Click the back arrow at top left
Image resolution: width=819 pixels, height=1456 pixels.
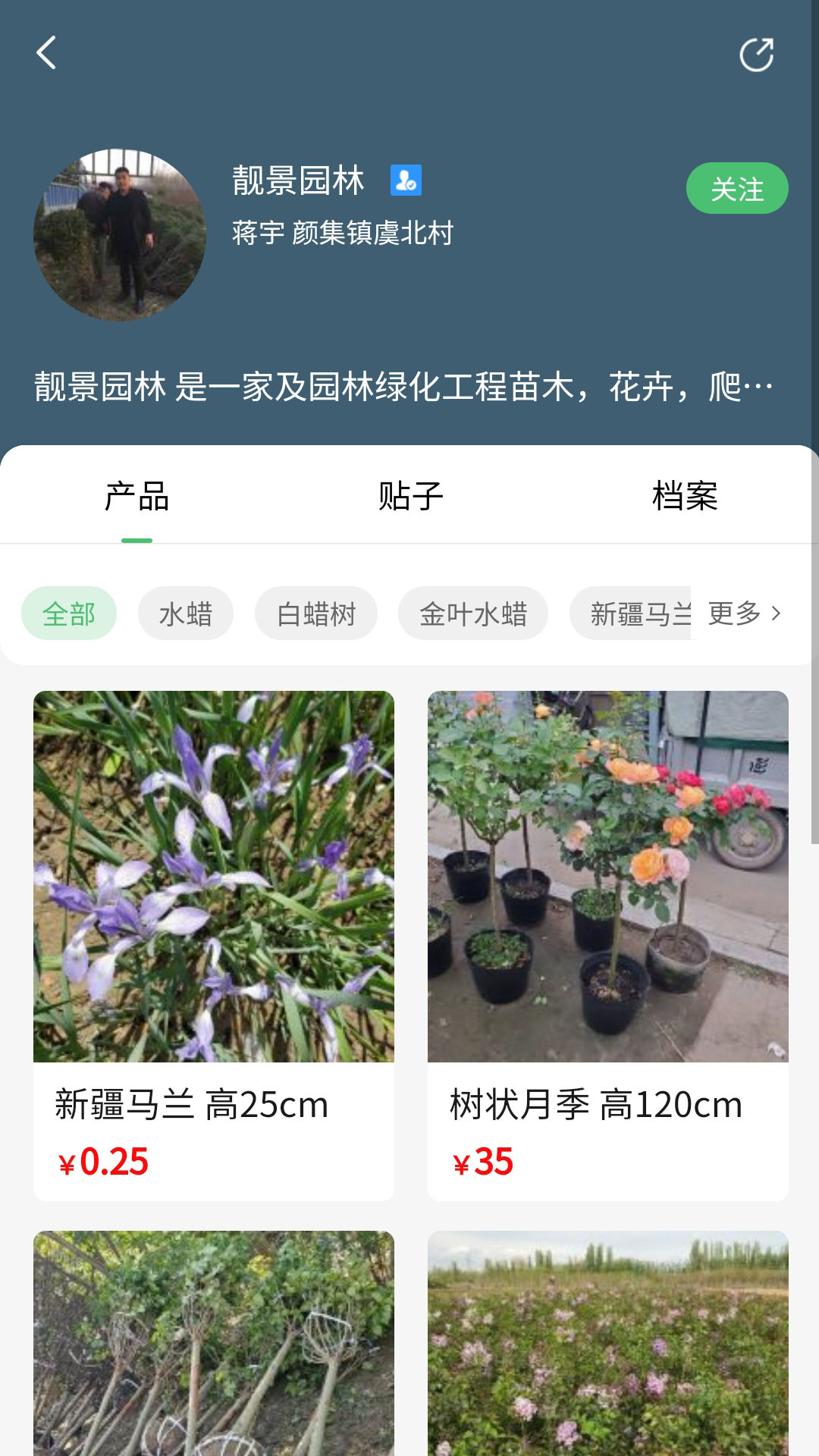(x=45, y=53)
